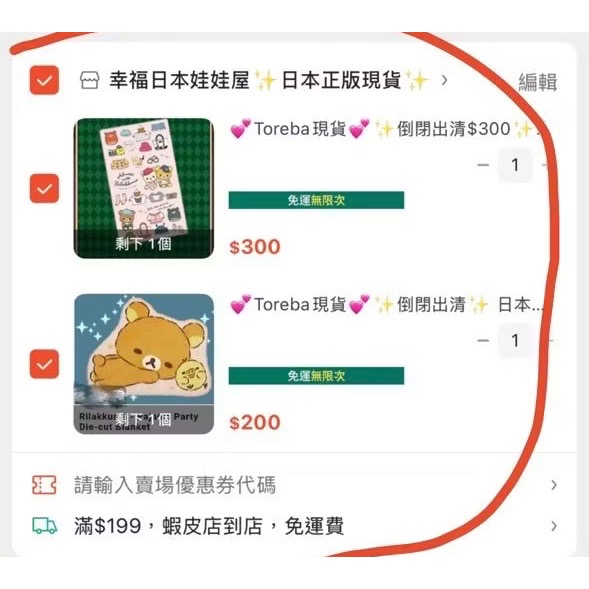Image resolution: width=589 pixels, height=589 pixels.
Task: Open the $300 sticker product thumbnail
Action: (144, 188)
